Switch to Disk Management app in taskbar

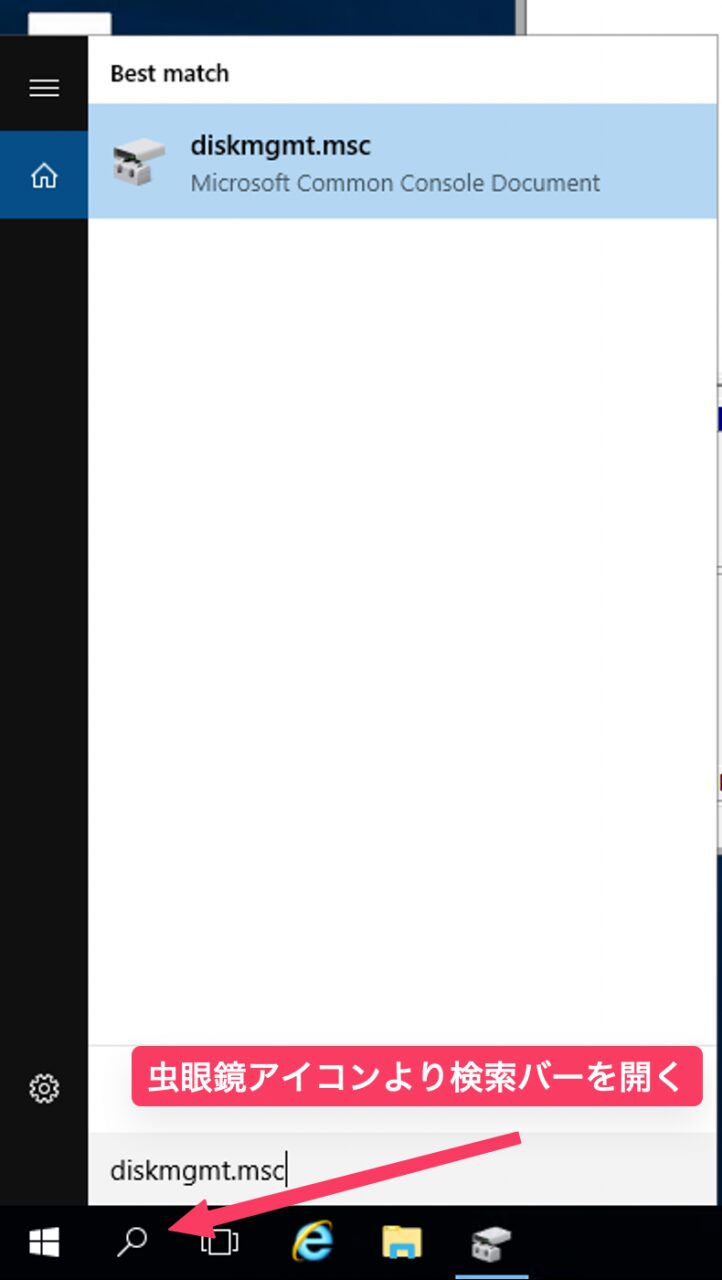tap(491, 1243)
